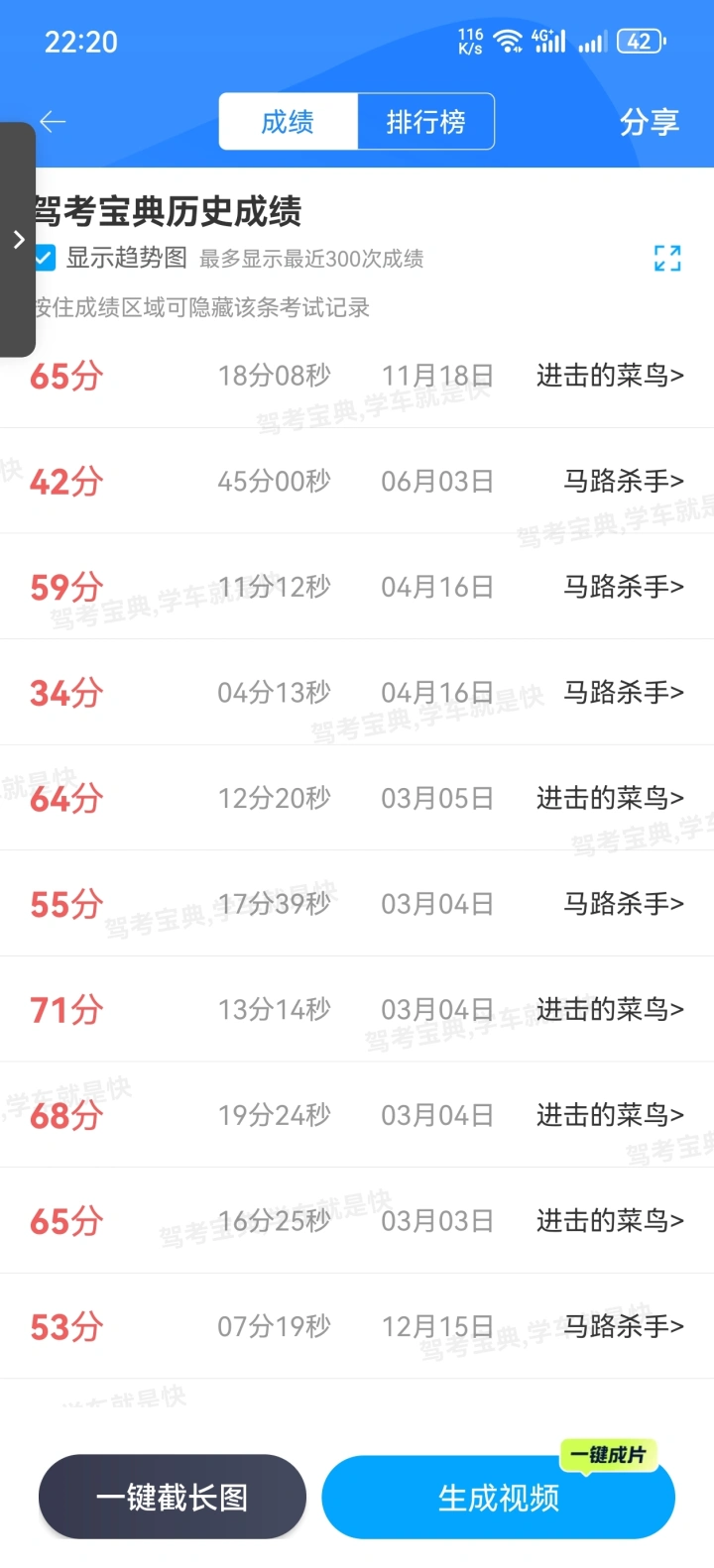The image size is (714, 1568).
Task: Open the 42分 record from 06月03日
Action: 357,482
